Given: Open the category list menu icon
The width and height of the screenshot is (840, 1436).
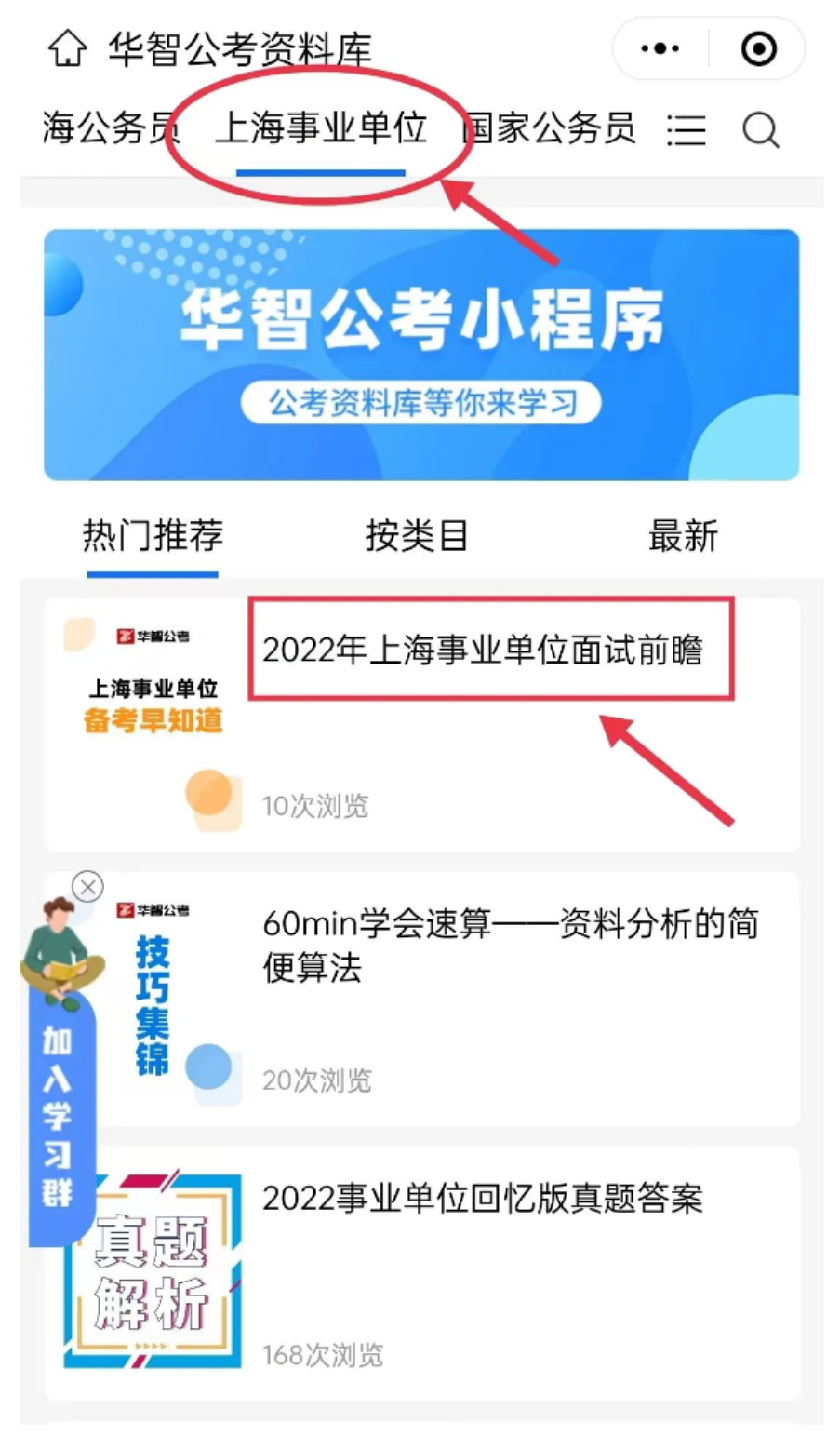Looking at the screenshot, I should (687, 130).
